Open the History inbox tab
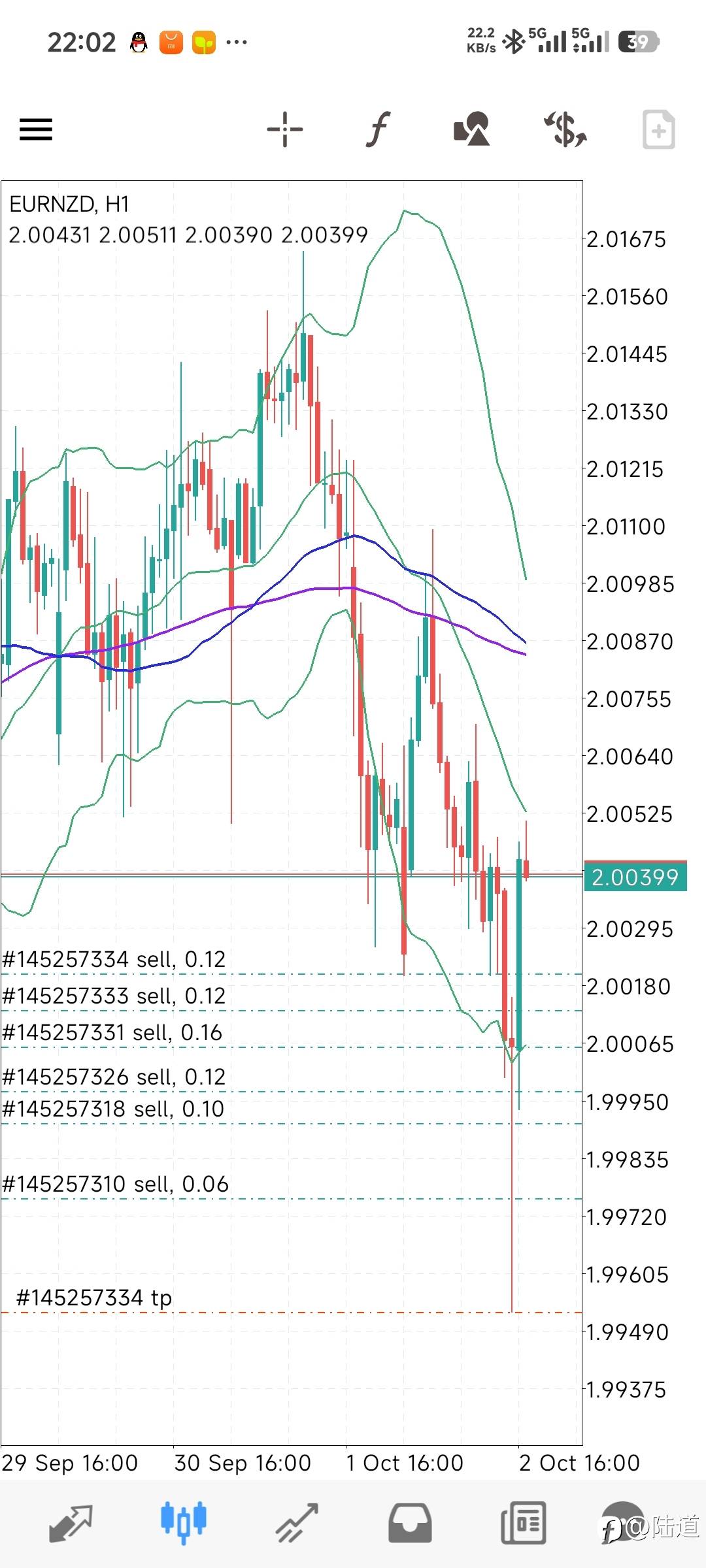Screen dimensions: 706x1568 coord(410,1524)
